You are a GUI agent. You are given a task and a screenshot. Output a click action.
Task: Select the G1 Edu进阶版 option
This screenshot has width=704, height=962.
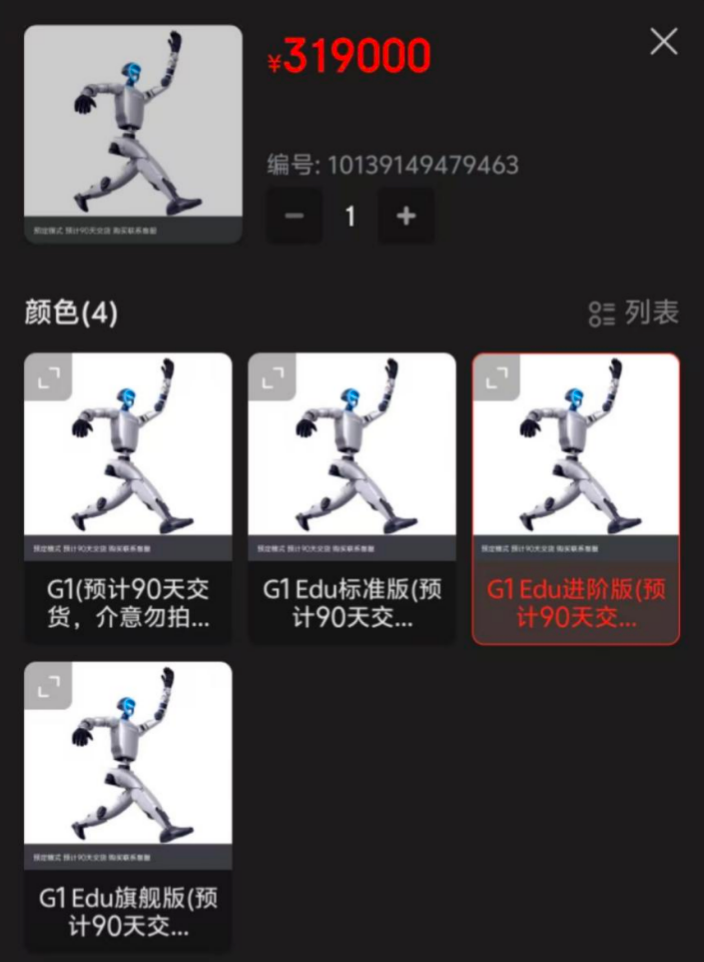pyautogui.click(x=576, y=602)
